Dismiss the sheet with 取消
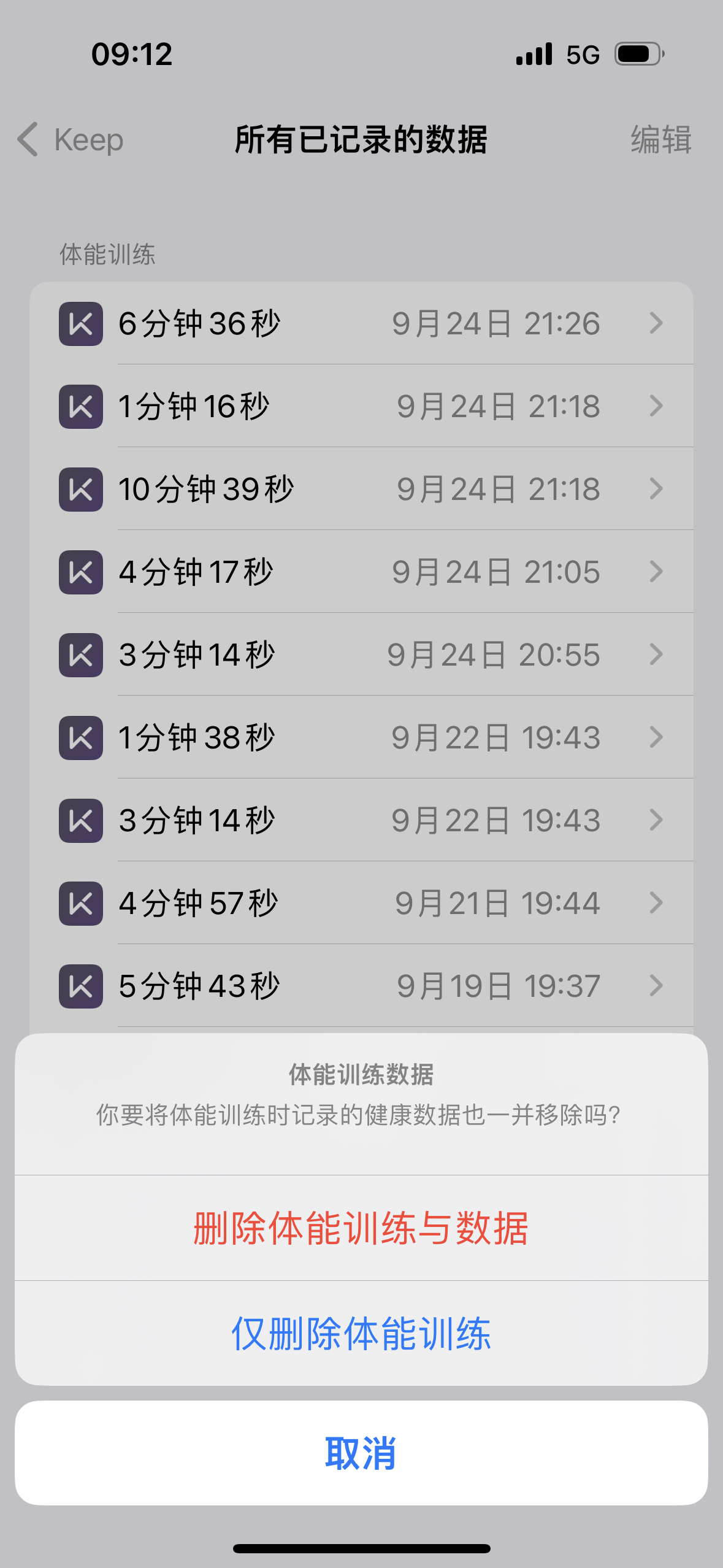 pyautogui.click(x=361, y=1453)
